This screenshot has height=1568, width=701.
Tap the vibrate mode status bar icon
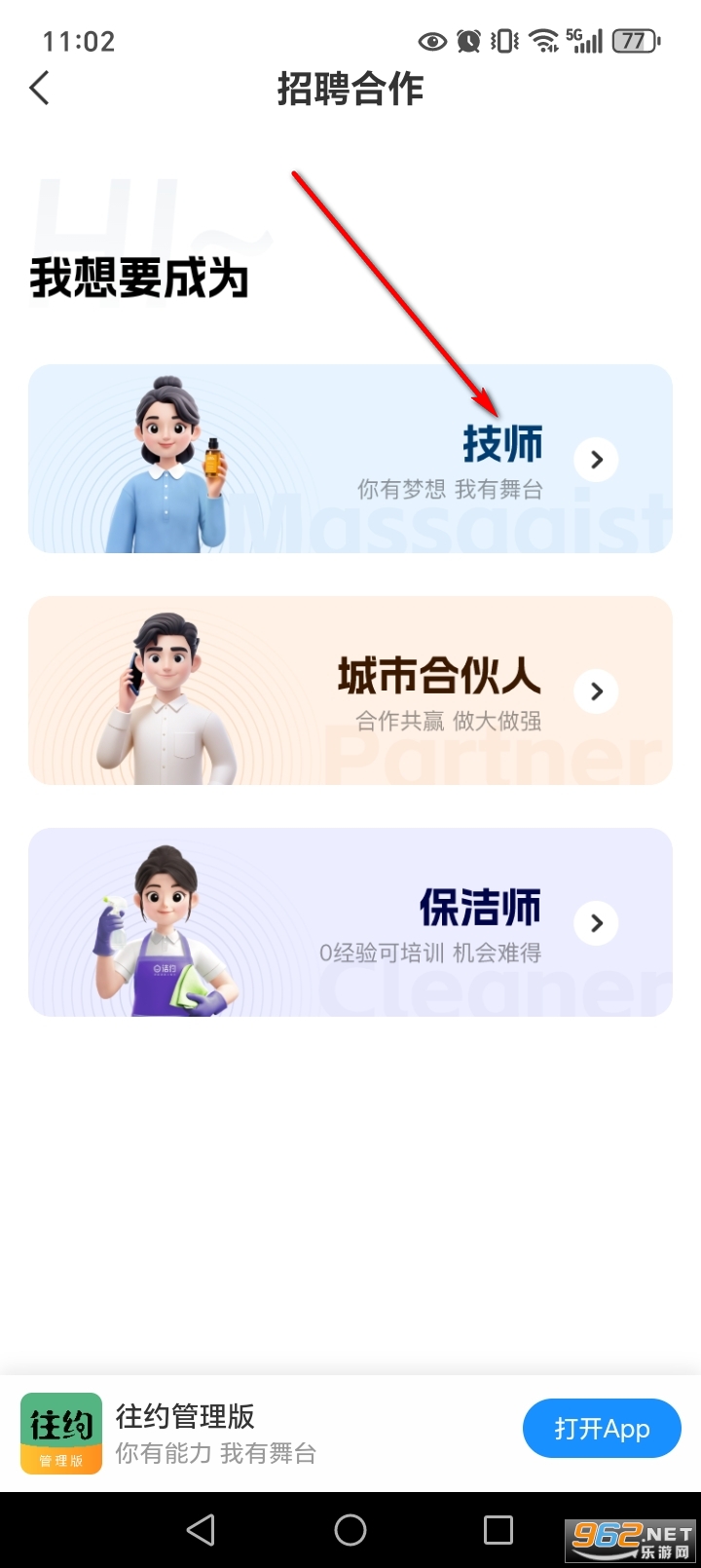tap(502, 41)
